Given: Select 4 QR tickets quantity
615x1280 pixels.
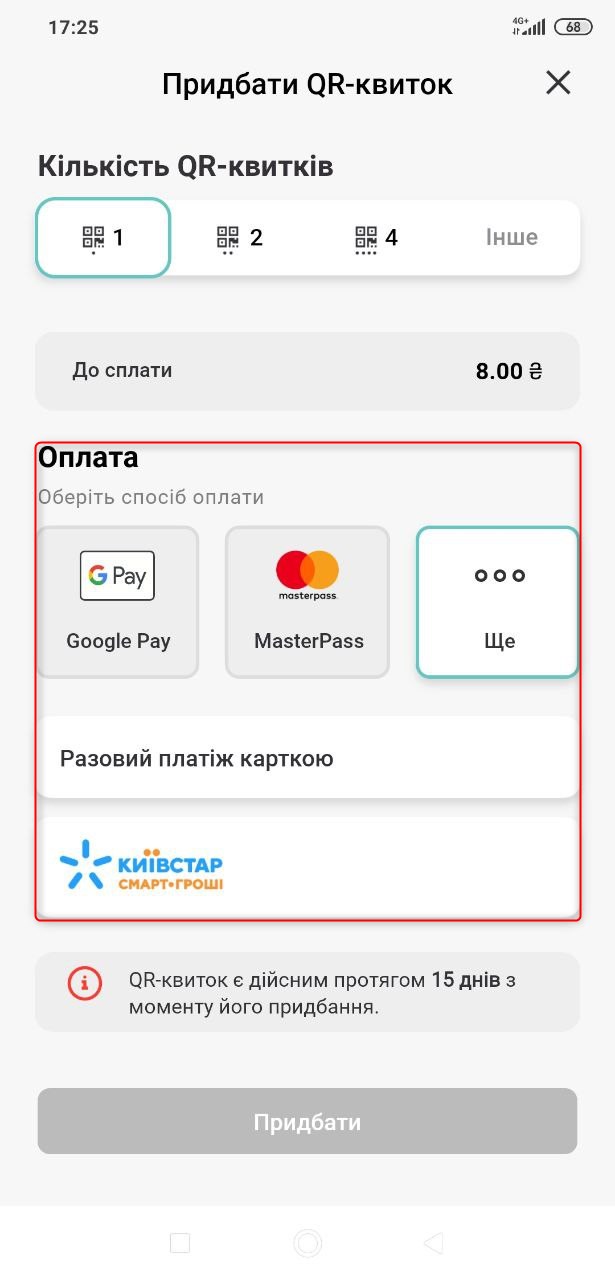Looking at the screenshot, I should 377,238.
